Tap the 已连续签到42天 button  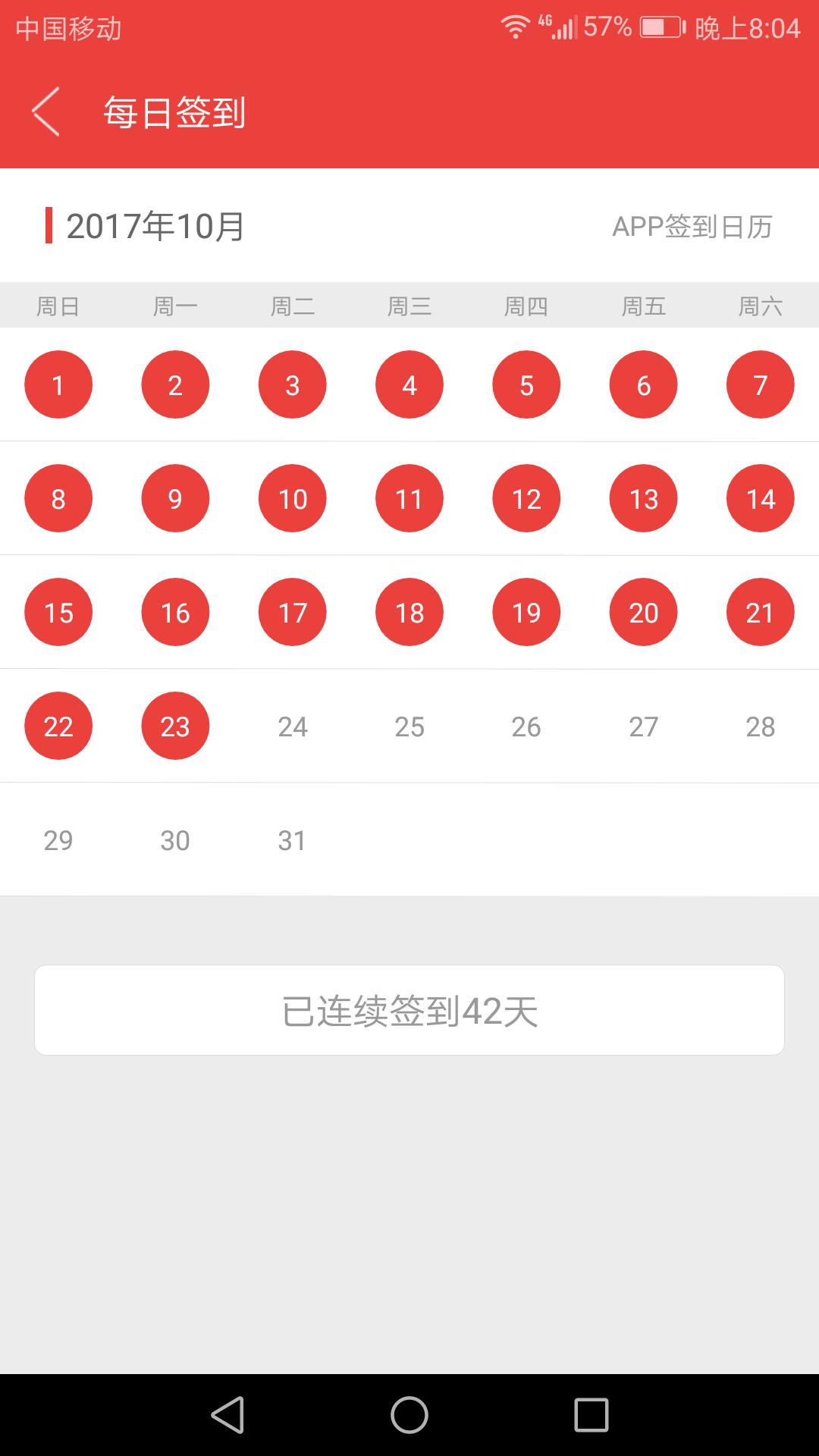[409, 1010]
